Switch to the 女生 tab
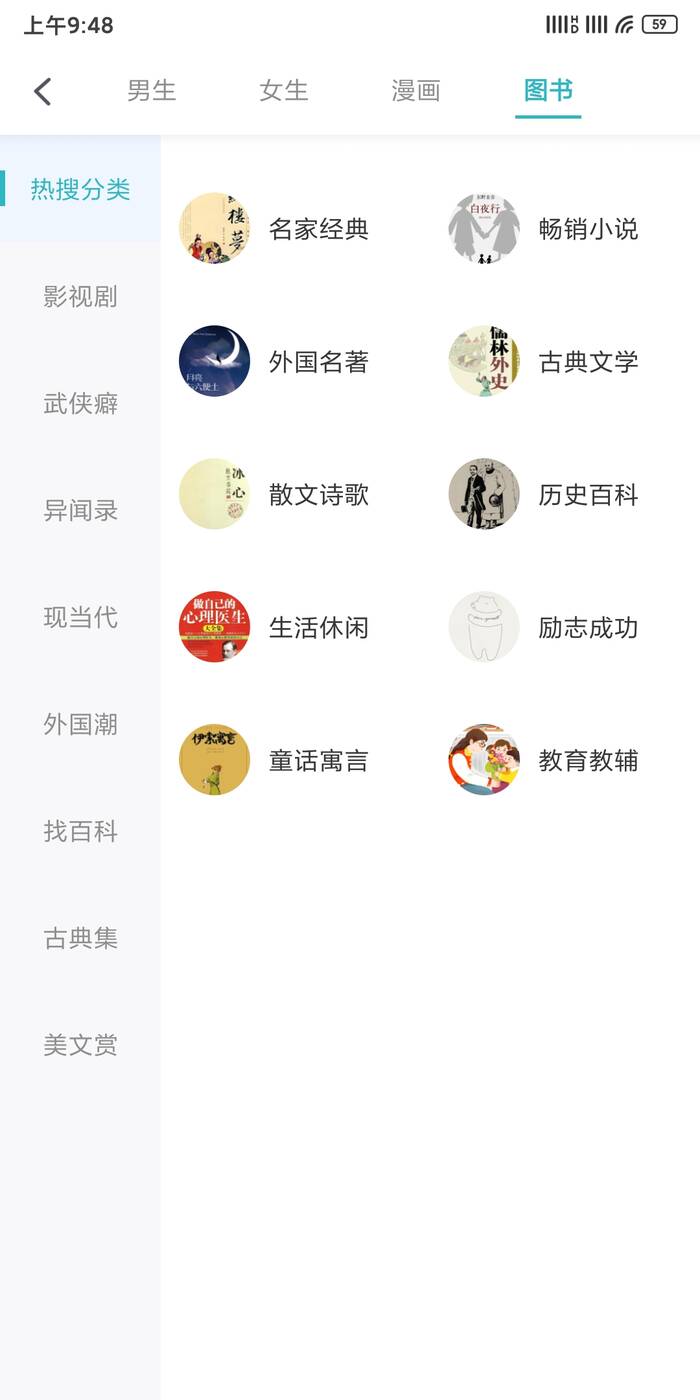This screenshot has height=1400, width=700. click(284, 91)
